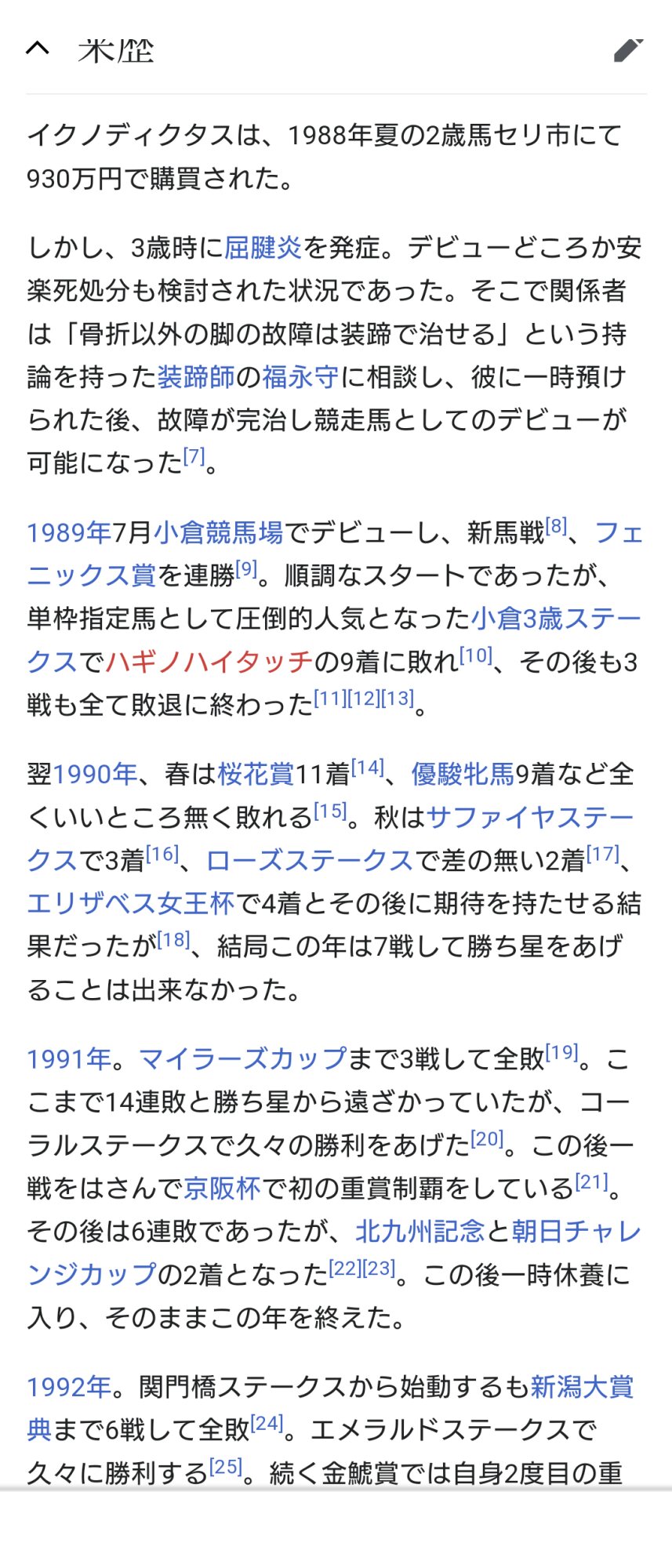
Task: Collapse the 来歴 section chevron
Action: coord(38,49)
